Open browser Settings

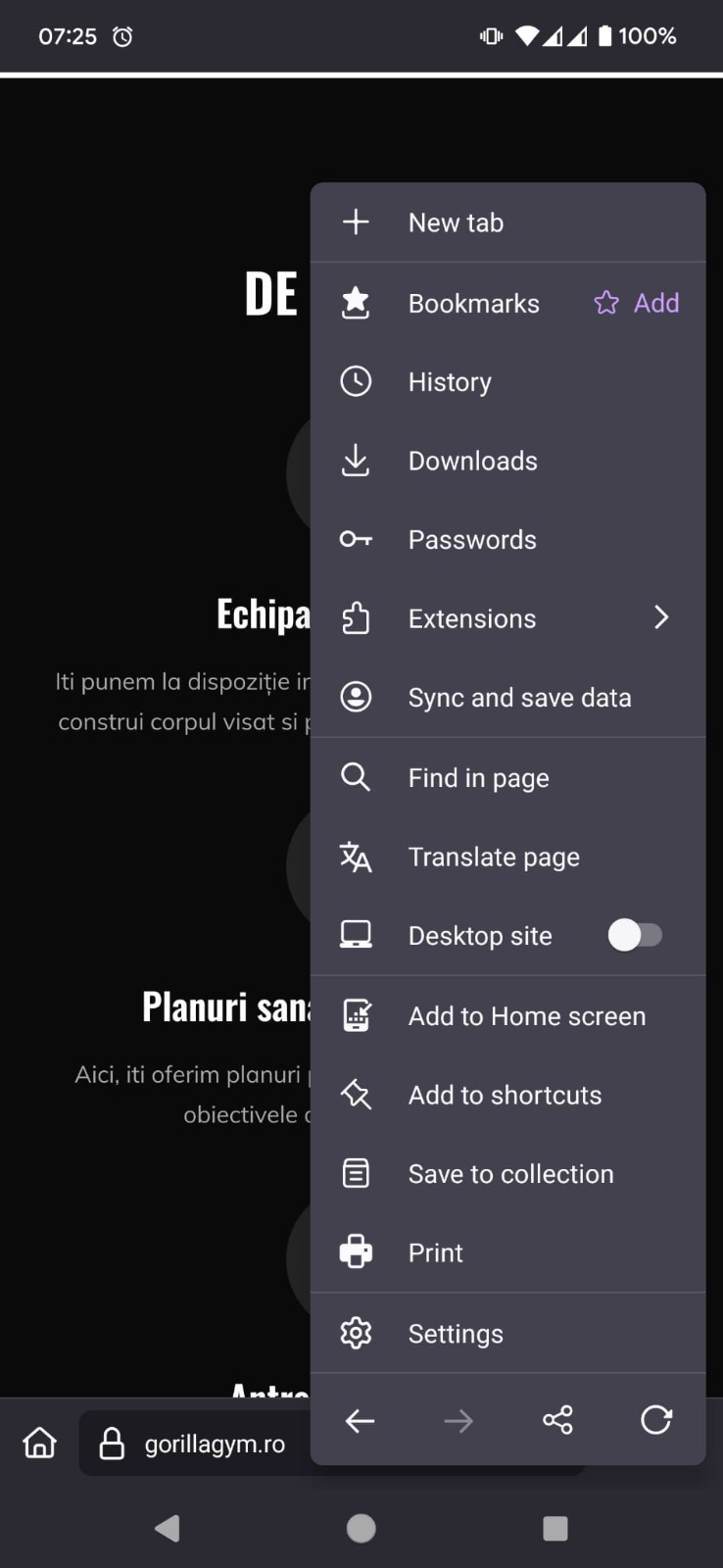[x=456, y=1334]
